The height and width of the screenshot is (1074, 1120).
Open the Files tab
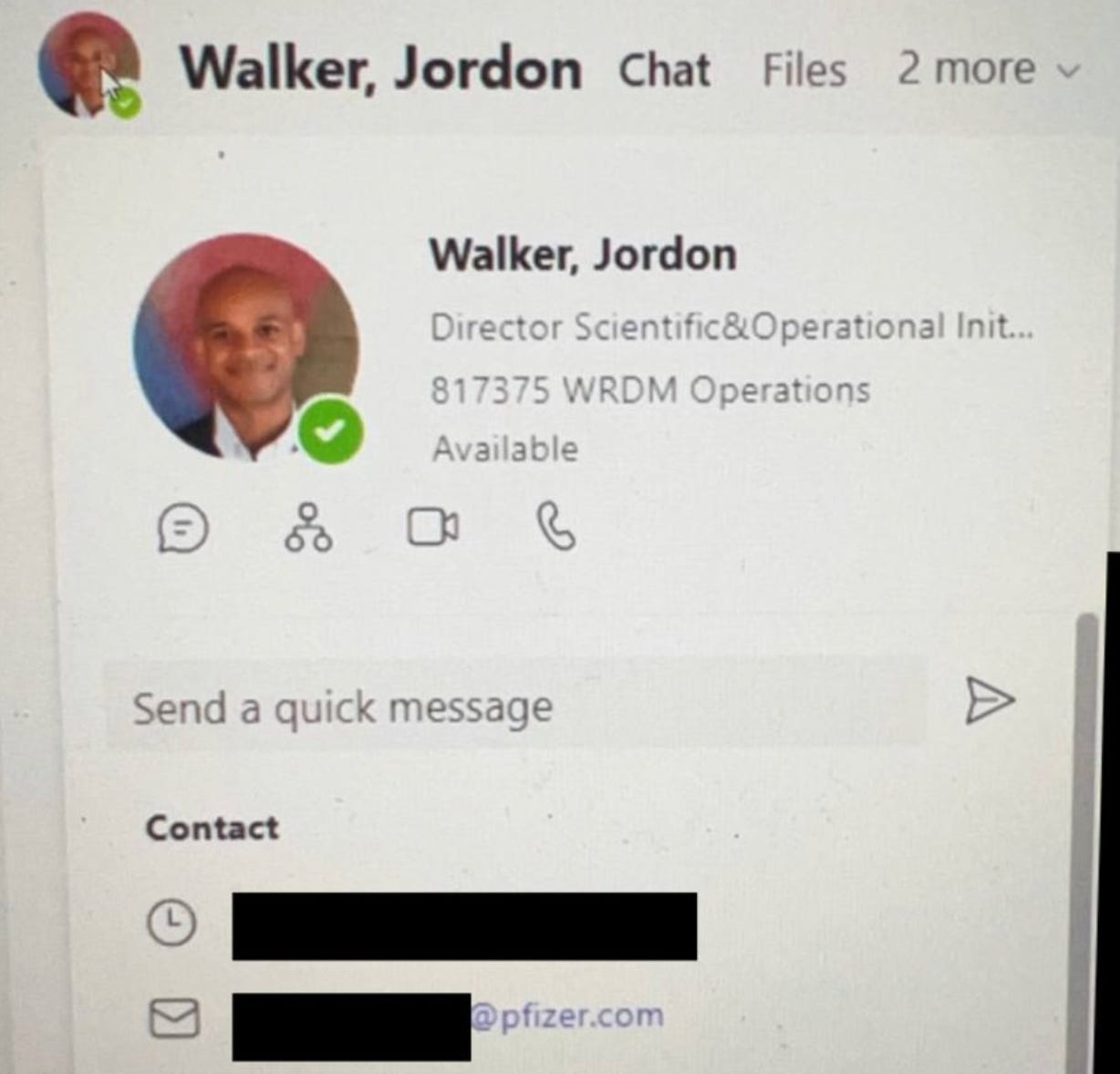coord(804,70)
